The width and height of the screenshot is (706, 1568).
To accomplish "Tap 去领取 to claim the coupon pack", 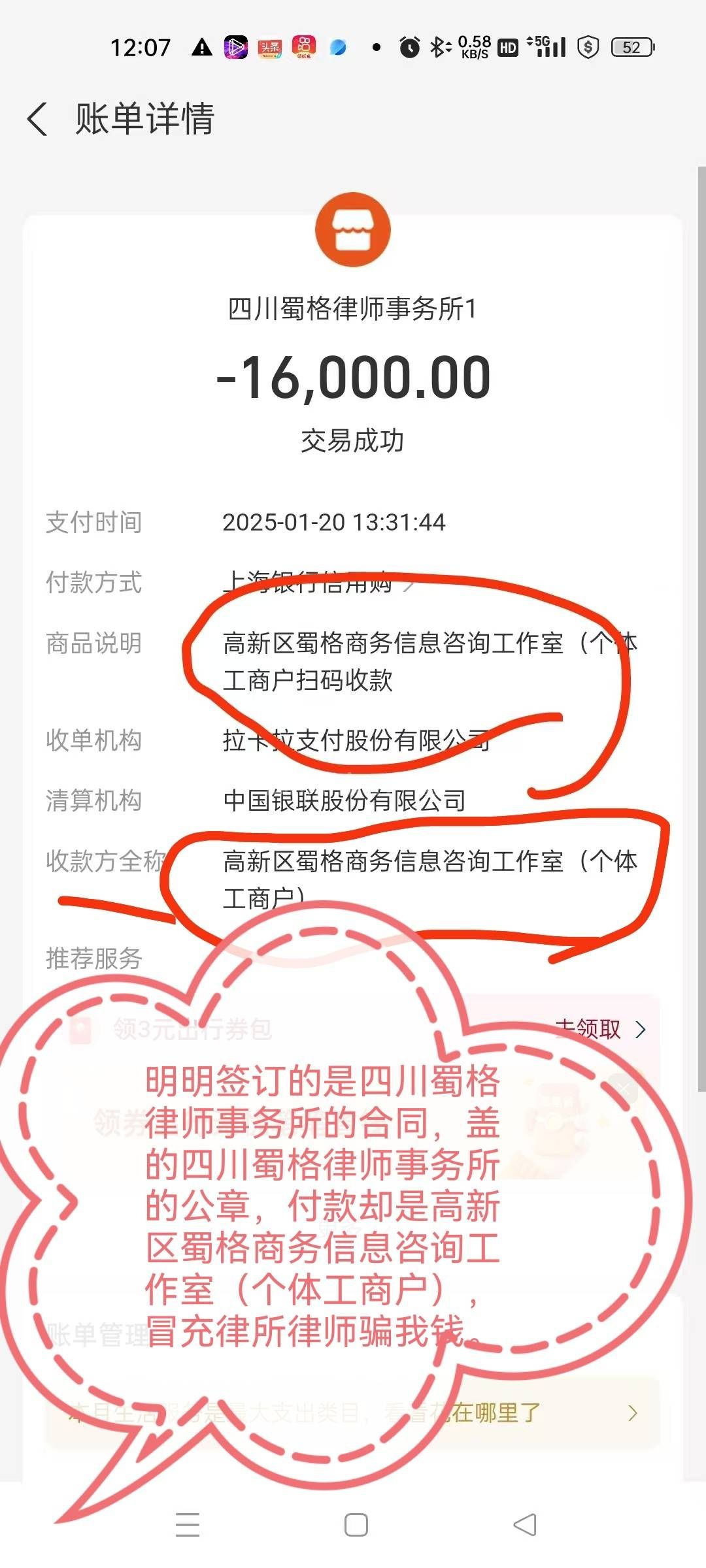I will [599, 1029].
